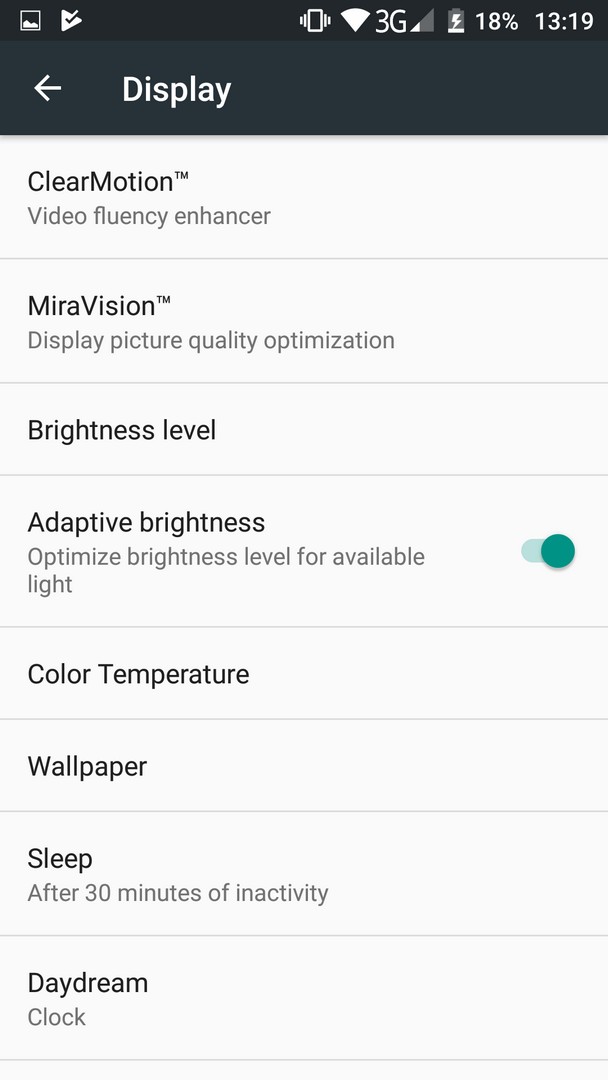The width and height of the screenshot is (608, 1080).
Task: Open Color Temperature setting
Action: 304,674
